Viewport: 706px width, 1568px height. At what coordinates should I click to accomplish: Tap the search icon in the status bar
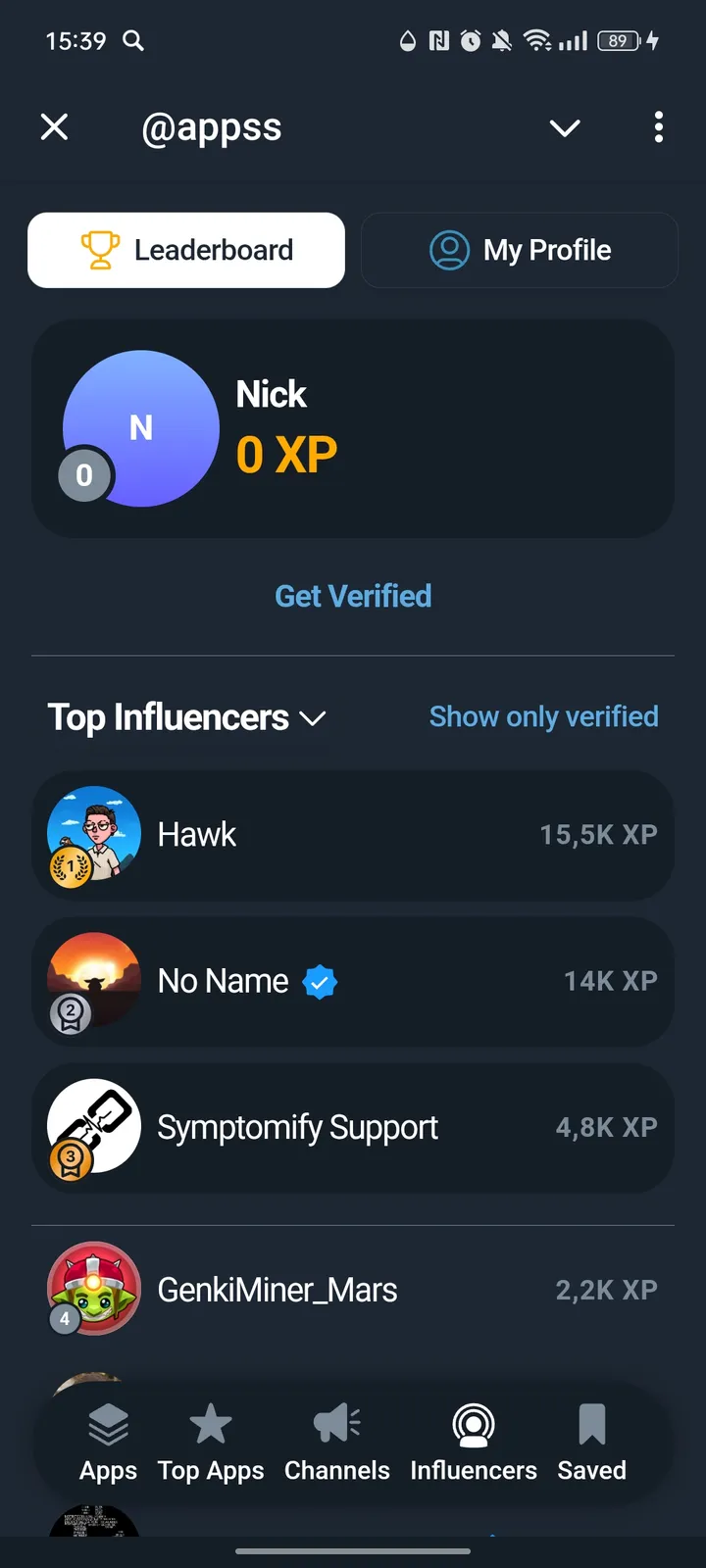tap(133, 41)
